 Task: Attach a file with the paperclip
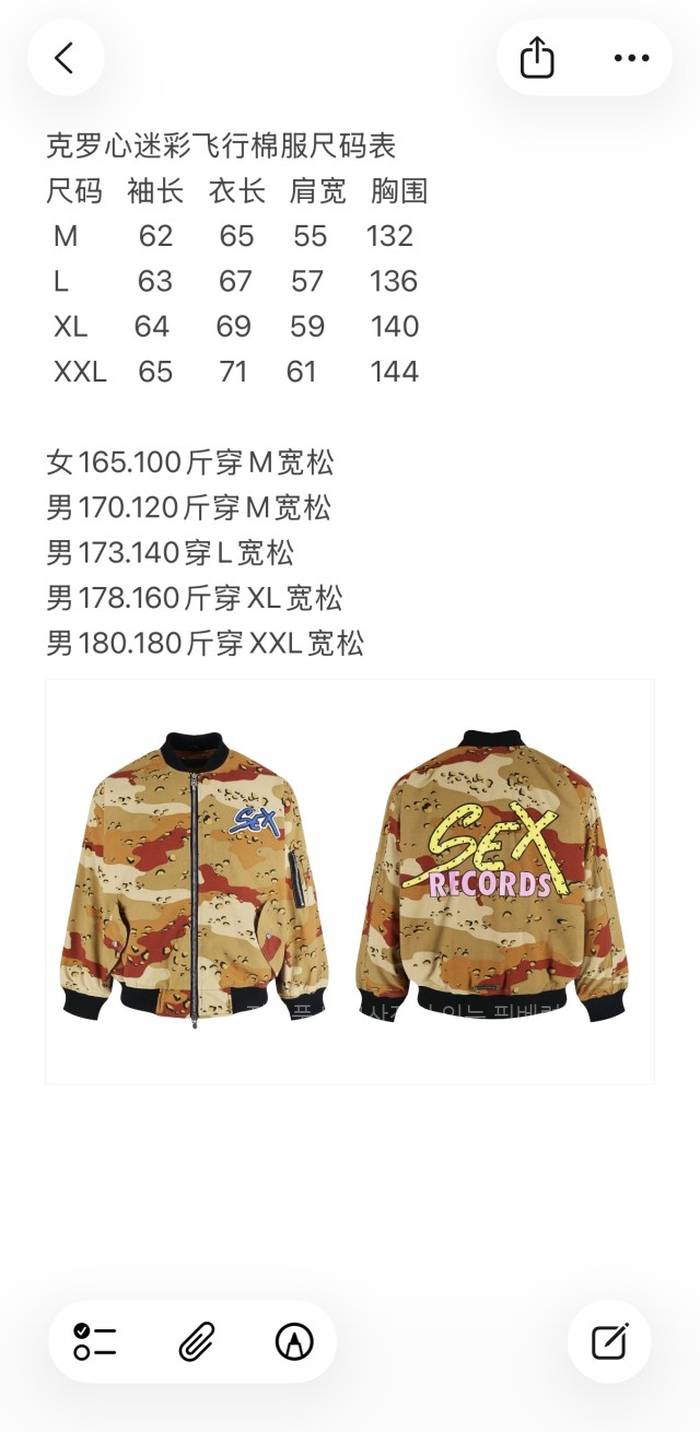[196, 1341]
